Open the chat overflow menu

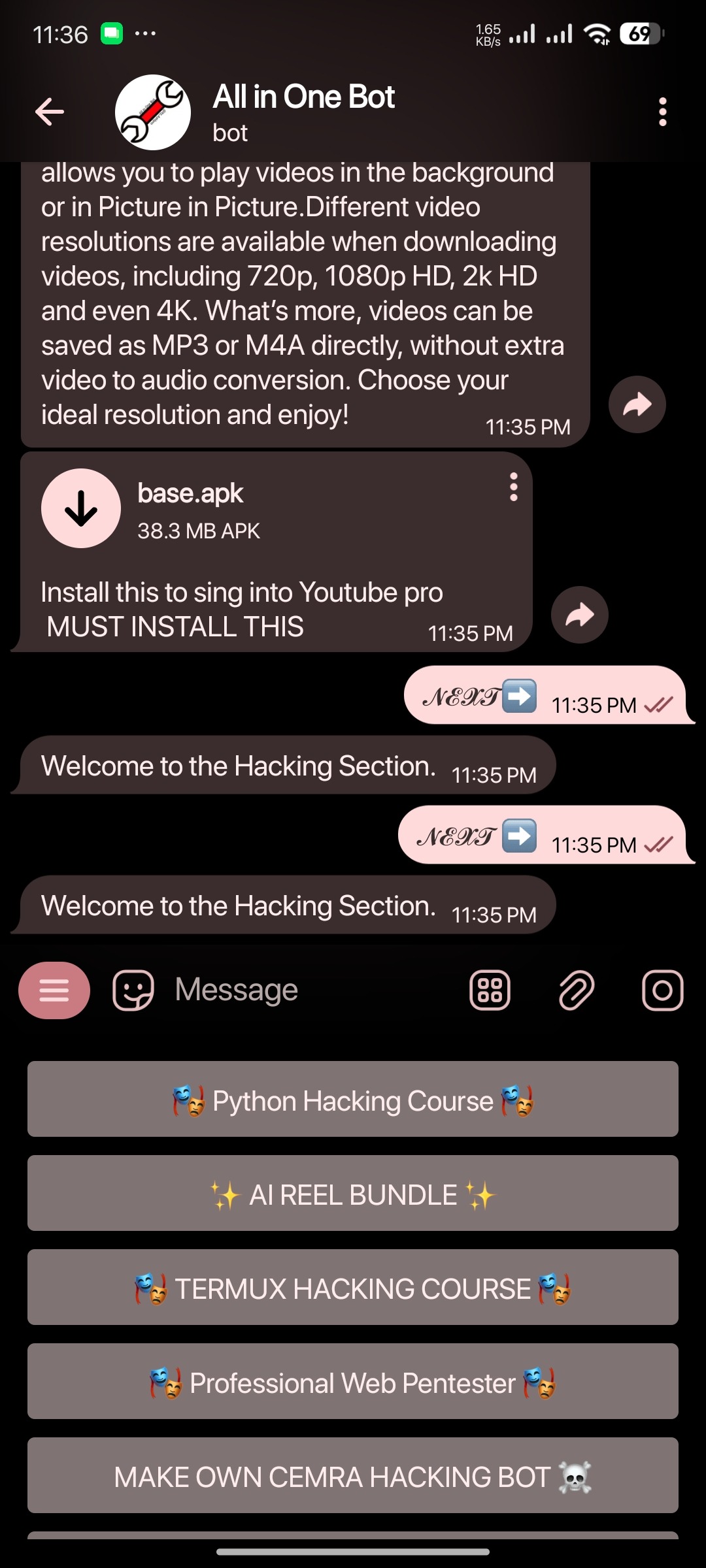click(662, 112)
